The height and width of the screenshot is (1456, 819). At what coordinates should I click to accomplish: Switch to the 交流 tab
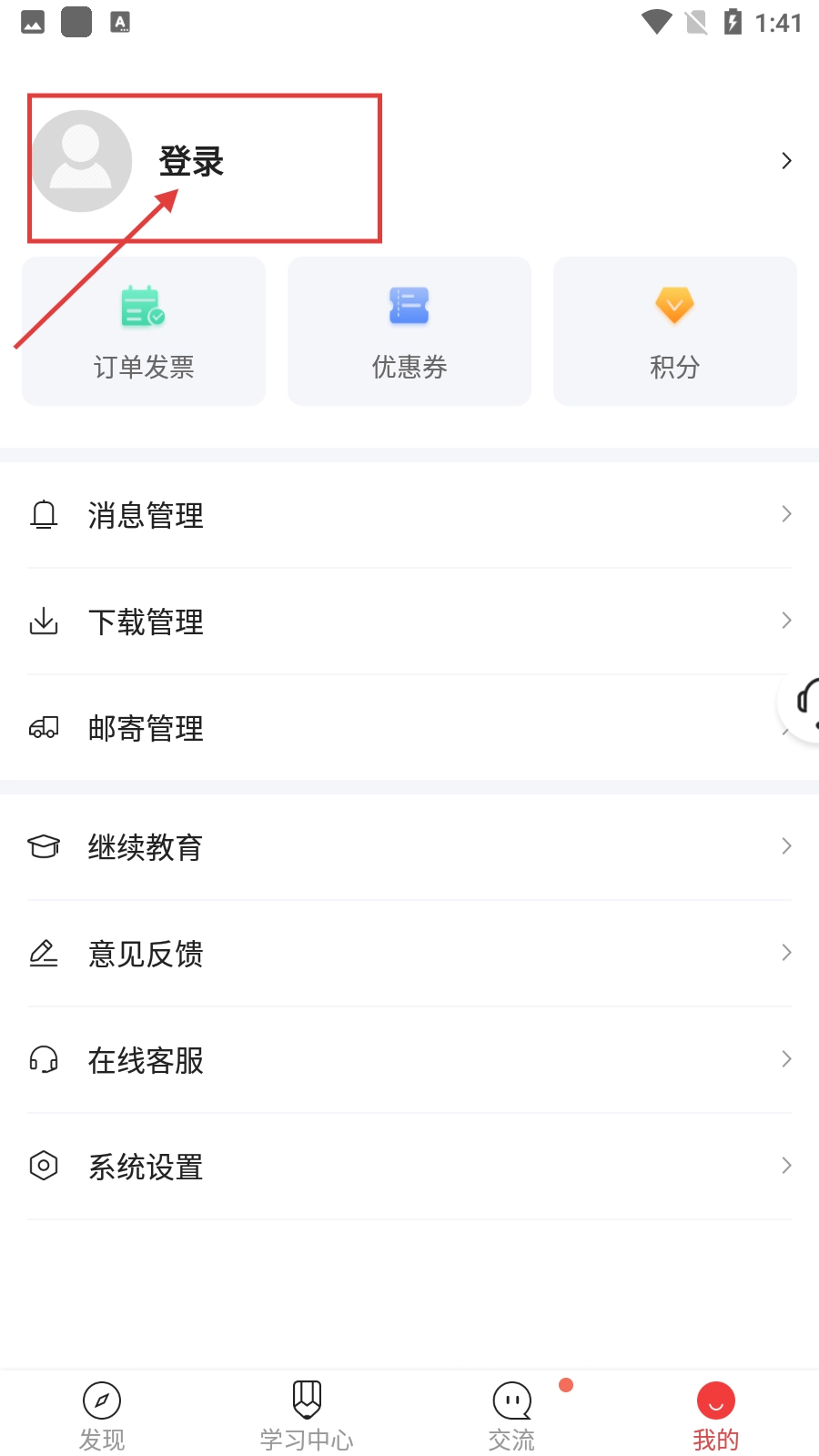point(511,1415)
